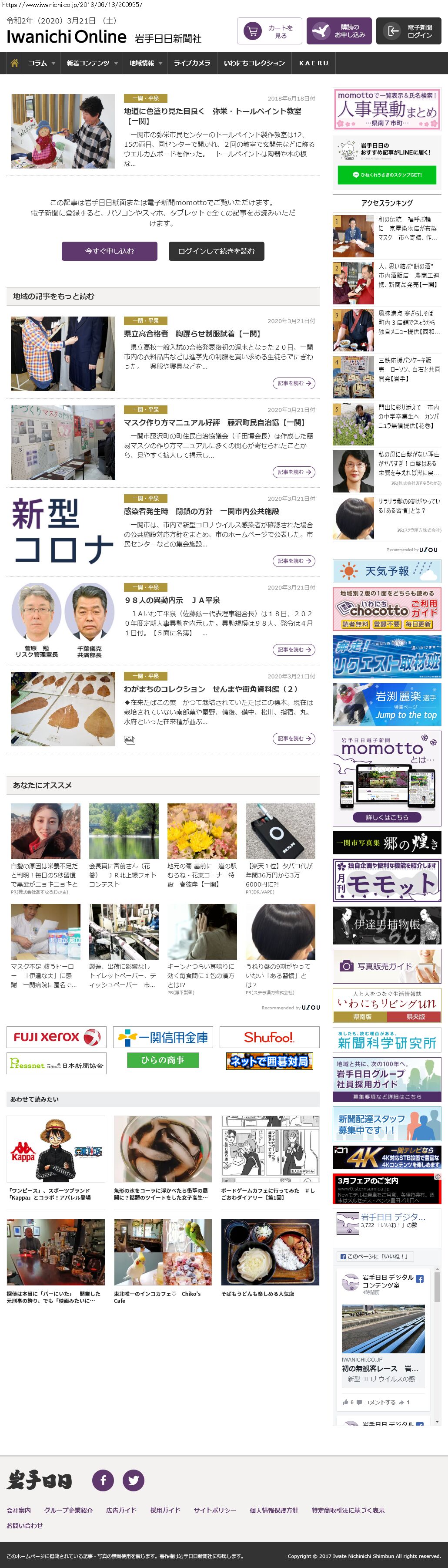Open the home icon in navigation bar
The width and height of the screenshot is (448, 1568).
pyautogui.click(x=15, y=63)
